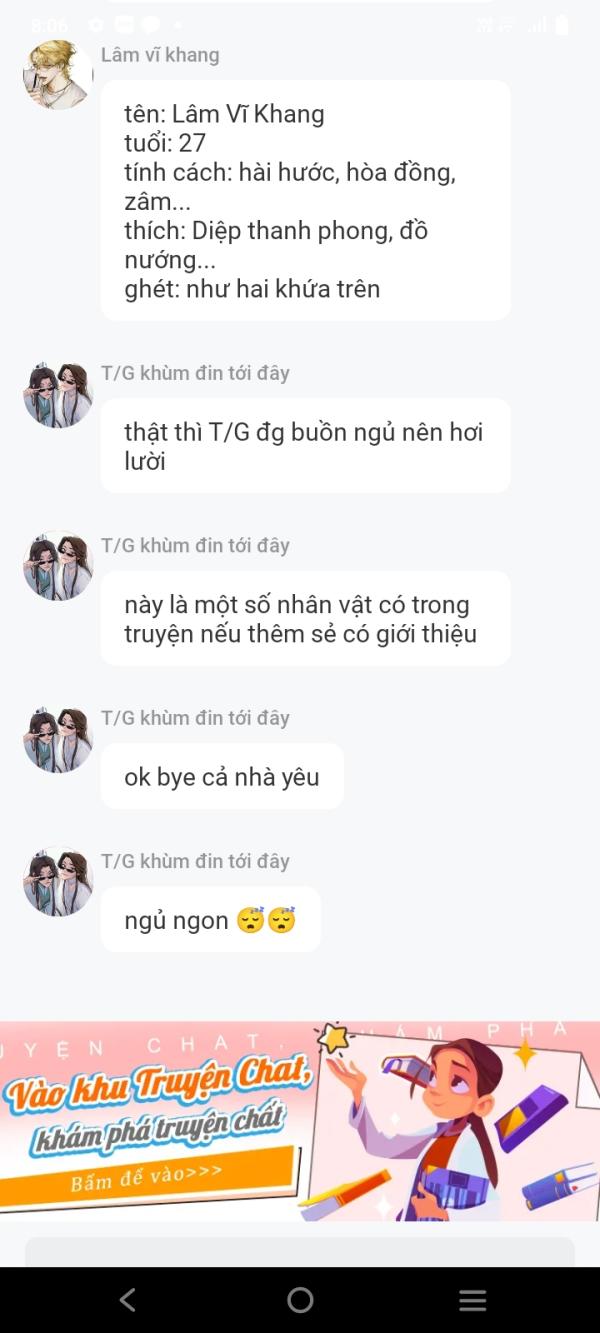Go to the system home screen
The height and width of the screenshot is (1333, 600).
[300, 1299]
